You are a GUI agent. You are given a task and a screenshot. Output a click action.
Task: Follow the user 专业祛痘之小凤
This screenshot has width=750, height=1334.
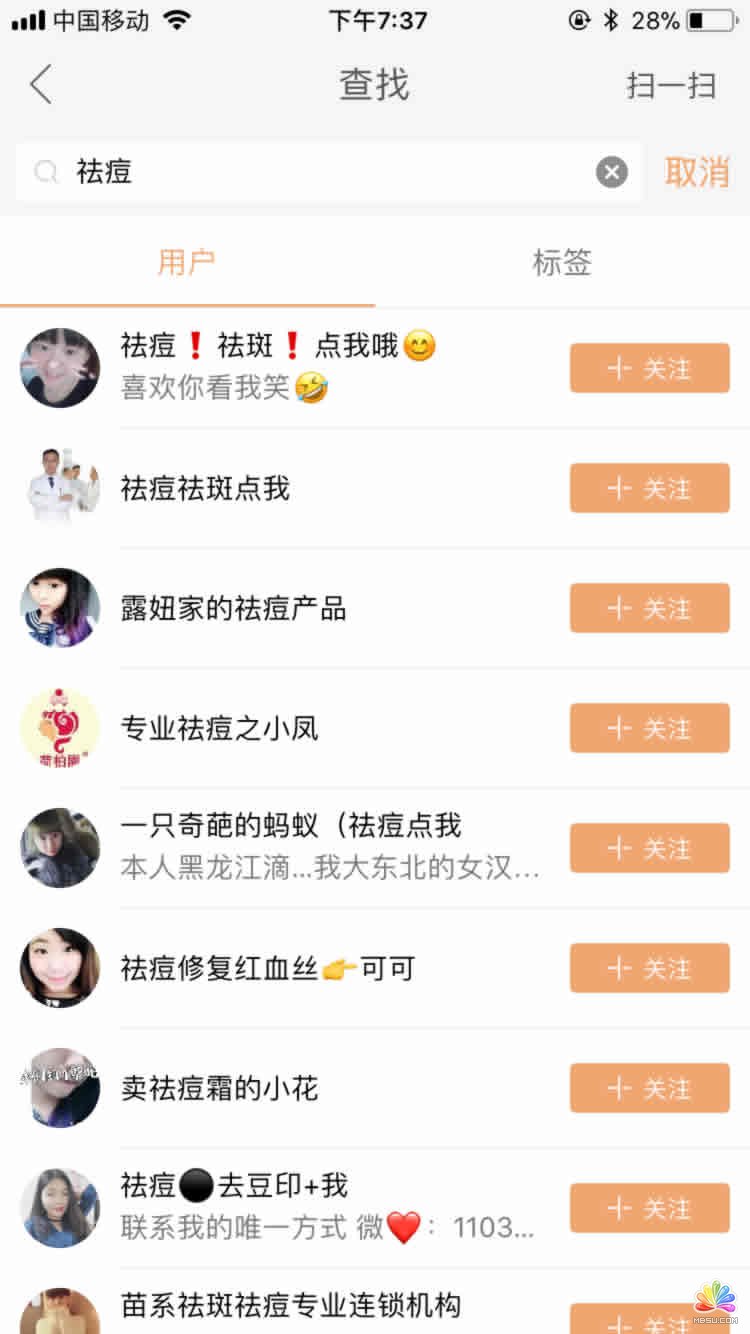pyautogui.click(x=649, y=728)
